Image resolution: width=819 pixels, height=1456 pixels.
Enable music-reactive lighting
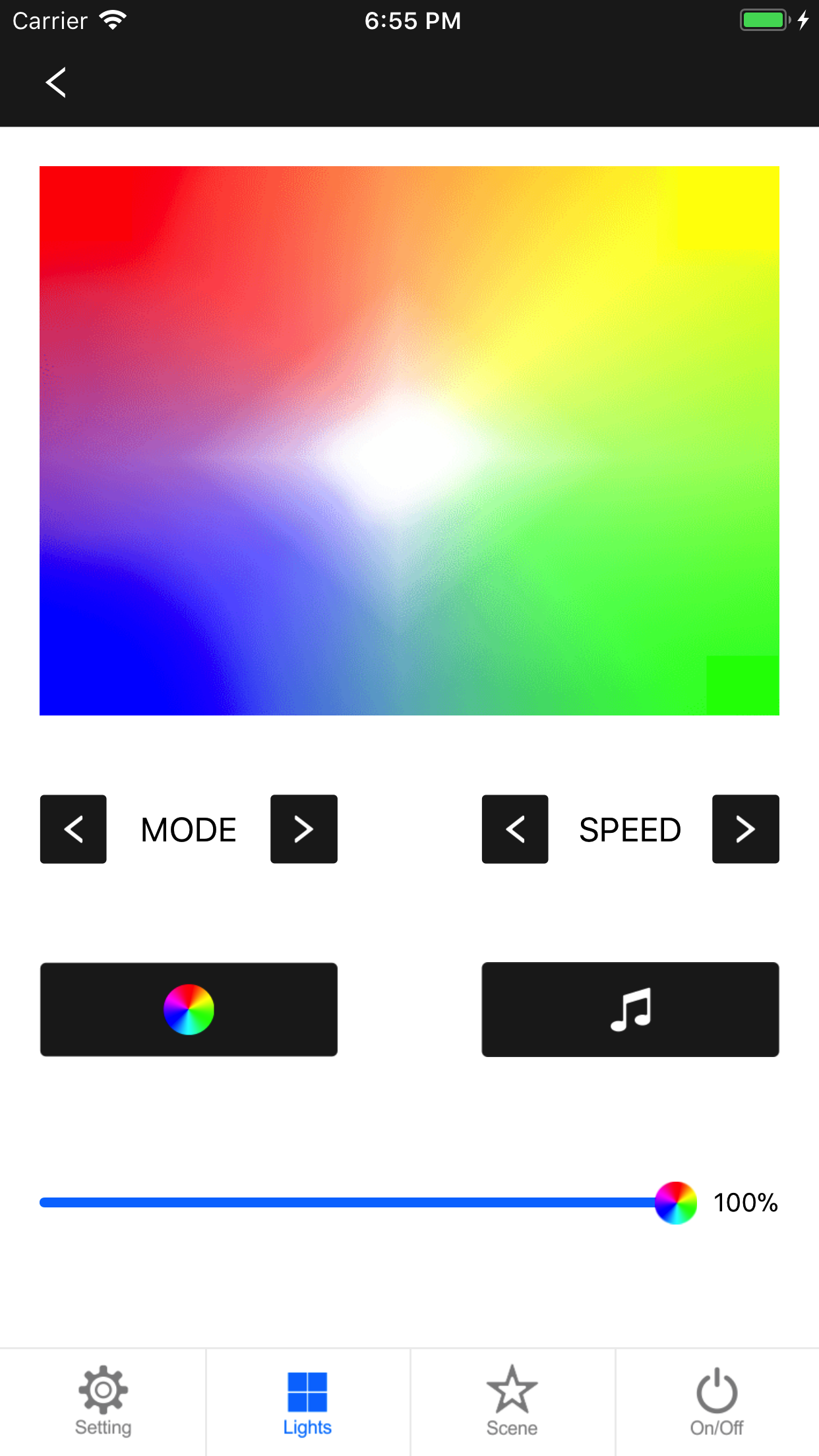(630, 1009)
